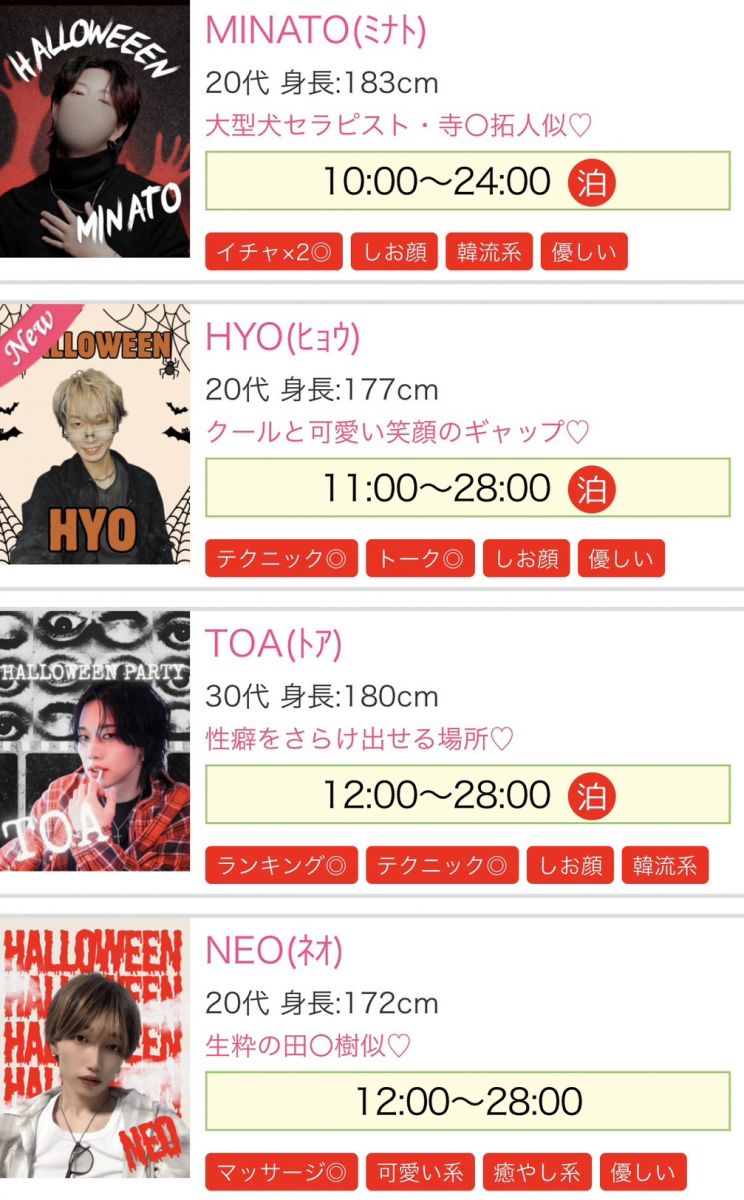The width and height of the screenshot is (744, 1200).
Task: Open TOA's Halloween party profile photo
Action: [95, 740]
